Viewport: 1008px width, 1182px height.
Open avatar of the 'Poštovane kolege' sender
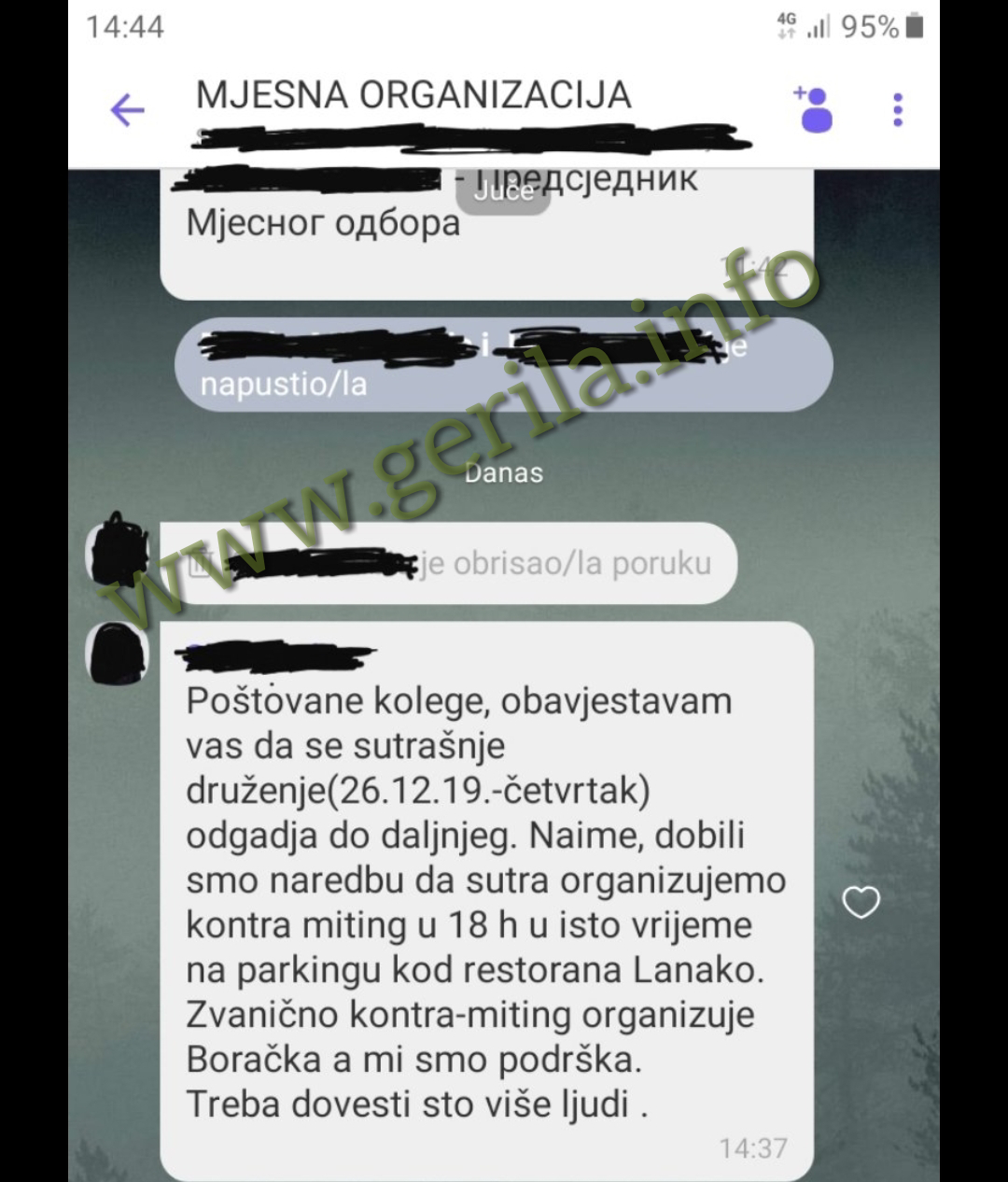coord(117,652)
